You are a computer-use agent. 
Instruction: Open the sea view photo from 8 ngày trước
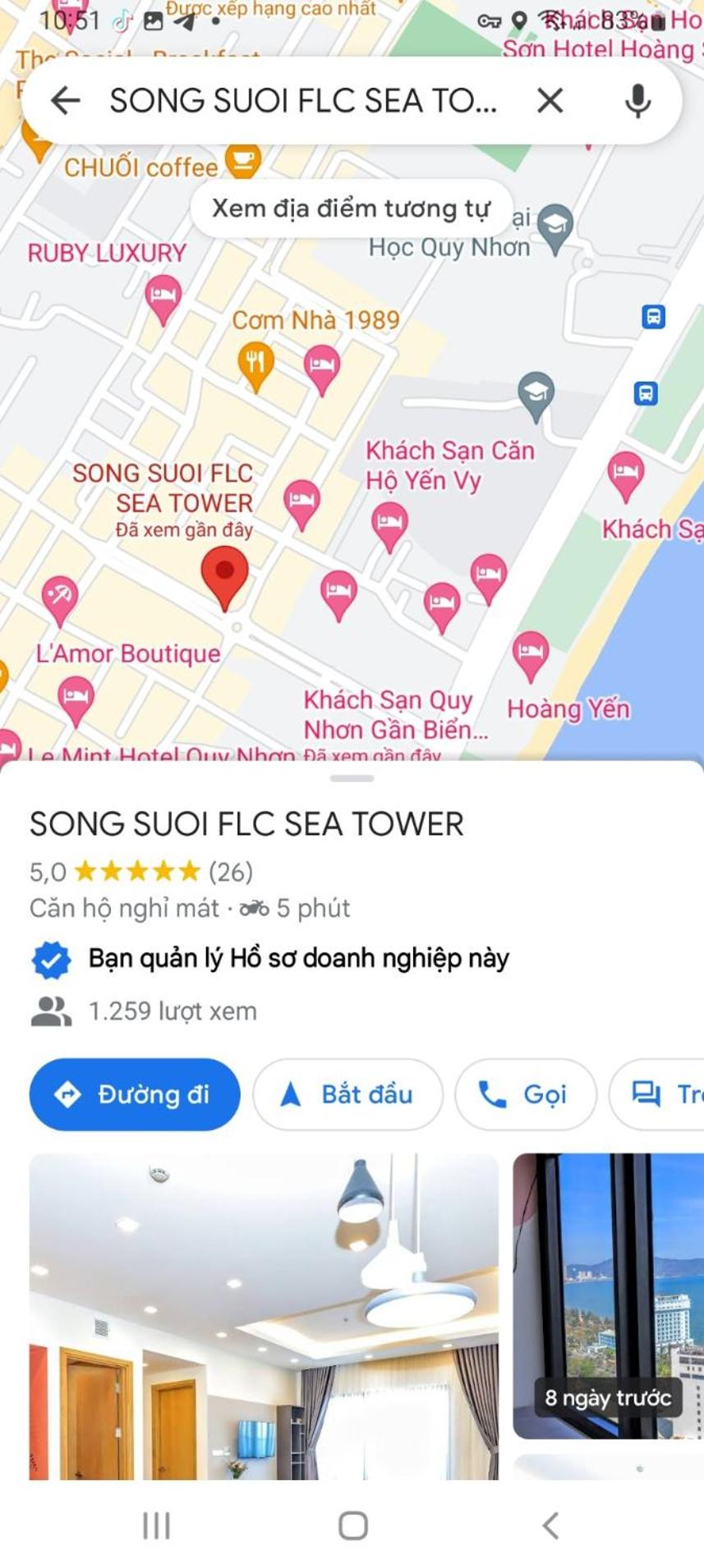[x=608, y=1296]
